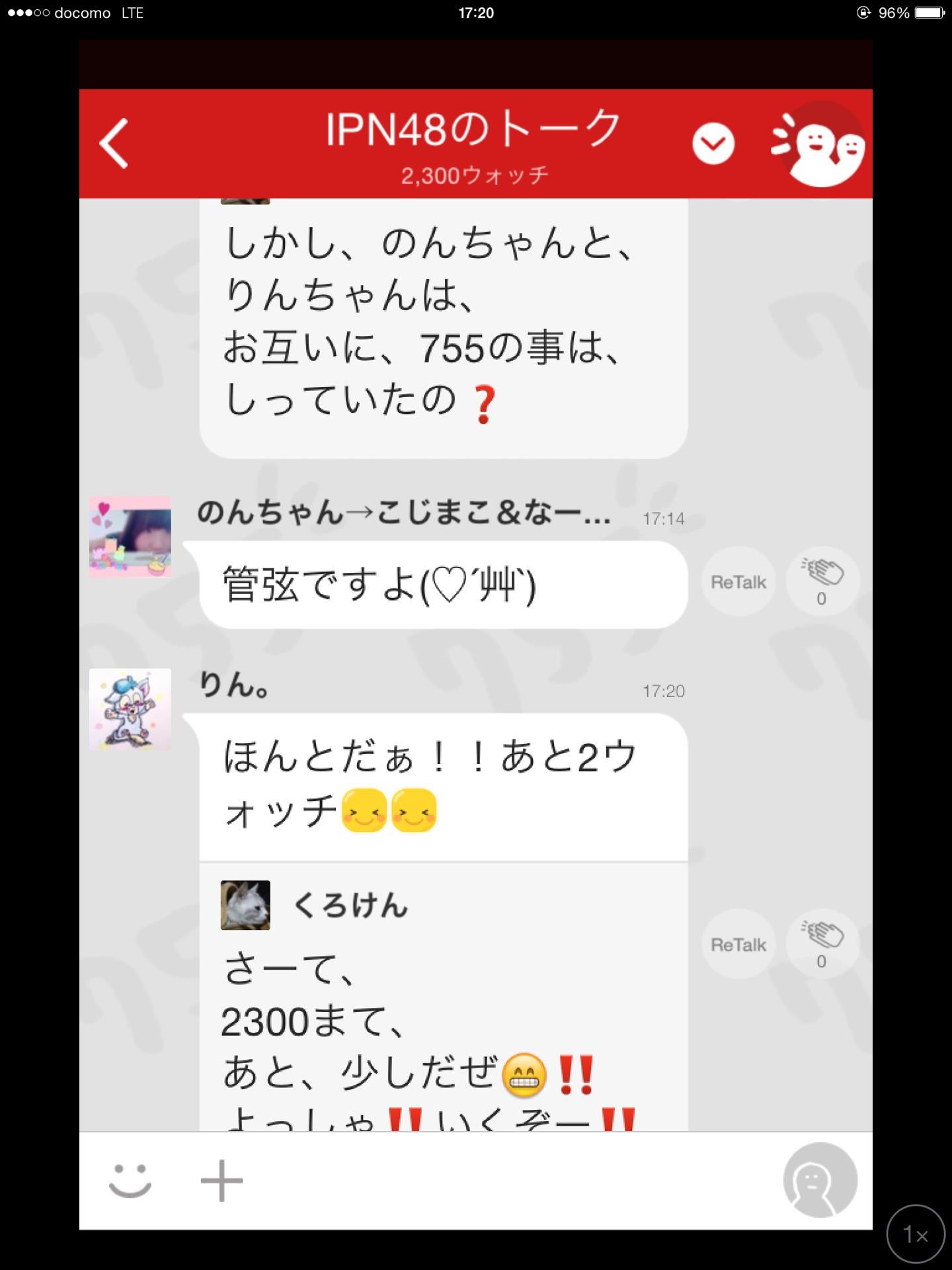This screenshot has width=952, height=1270.
Task: Toggle applause on のんちゃん's 管弦 message
Action: tap(822, 581)
